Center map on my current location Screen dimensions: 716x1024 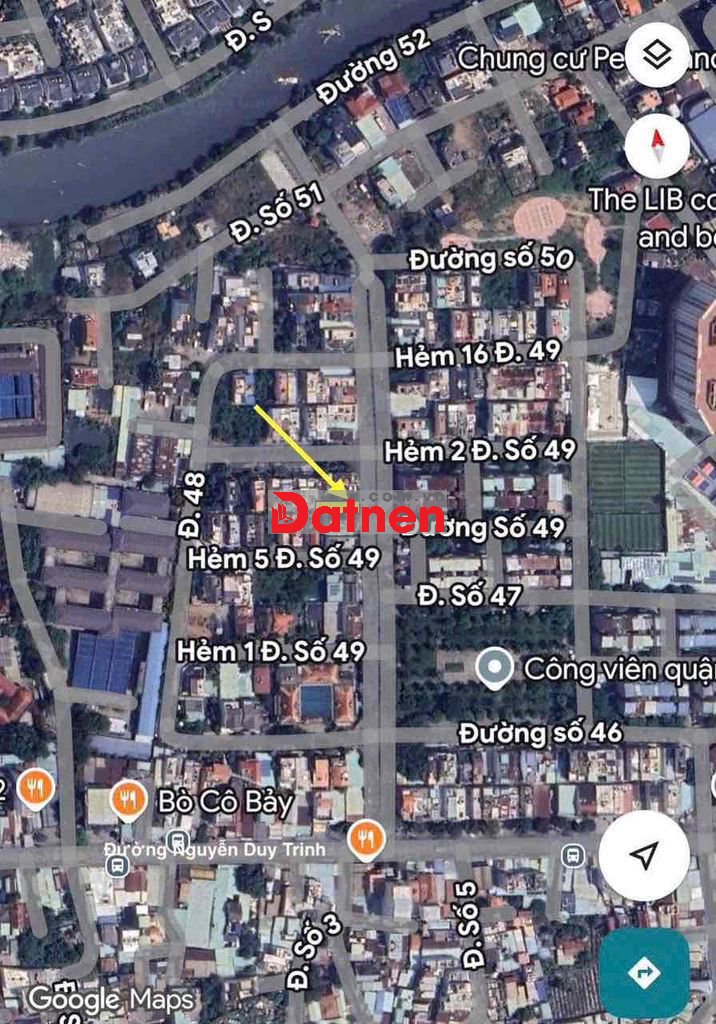click(645, 855)
